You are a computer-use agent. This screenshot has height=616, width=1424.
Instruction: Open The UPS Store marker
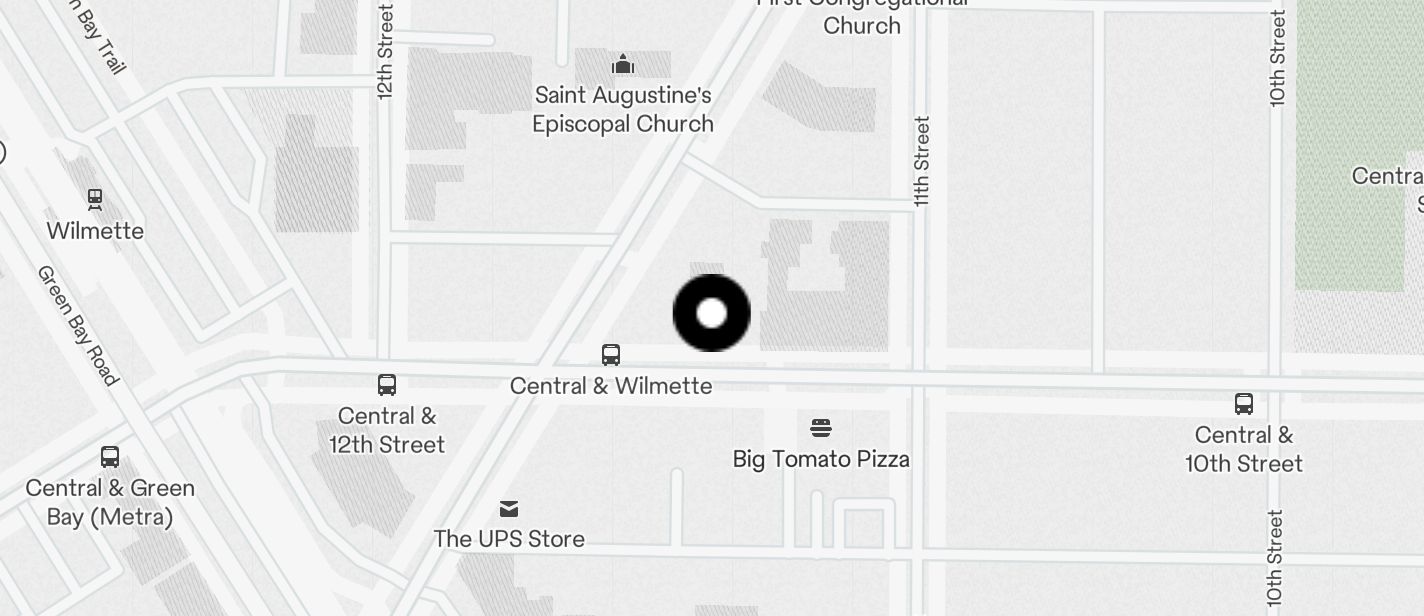point(509,510)
